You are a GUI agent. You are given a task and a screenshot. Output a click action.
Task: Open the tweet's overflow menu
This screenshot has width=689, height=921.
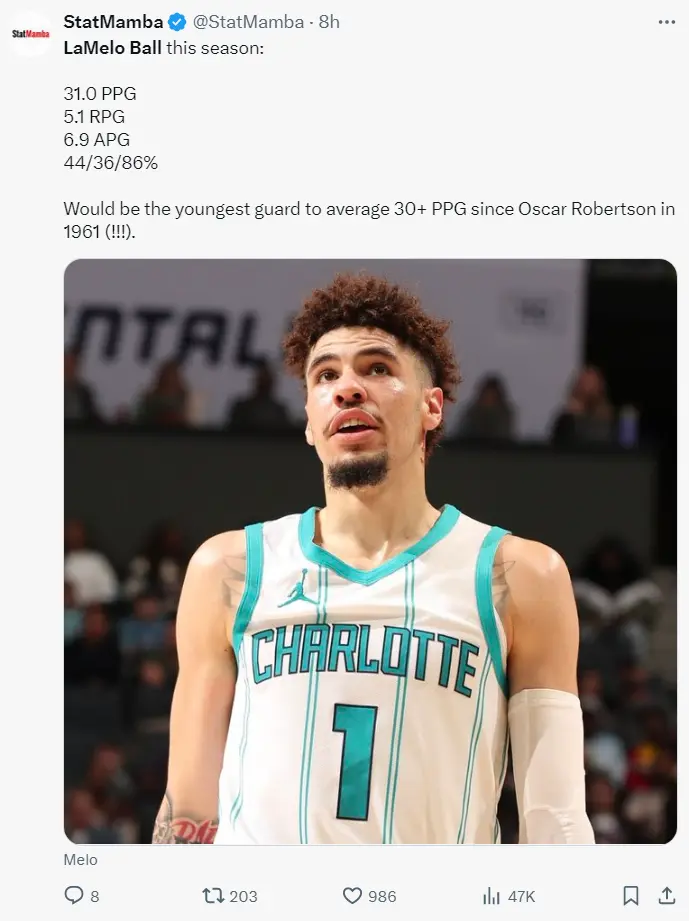pyautogui.click(x=666, y=22)
